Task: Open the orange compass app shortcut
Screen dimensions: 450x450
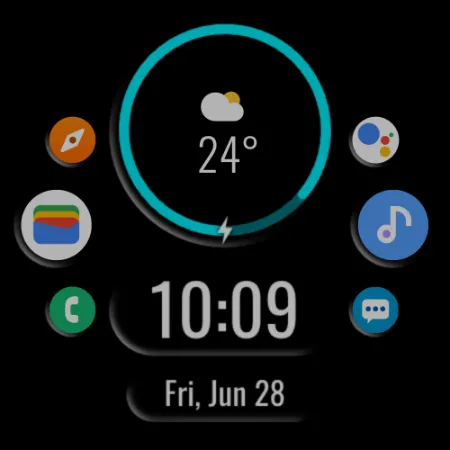Action: [x=73, y=140]
